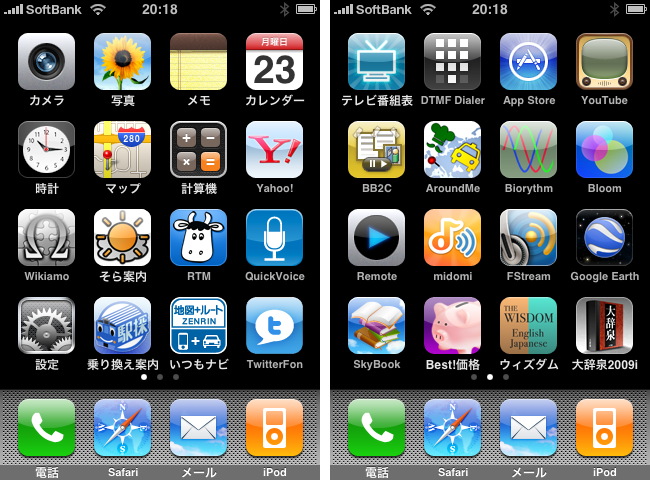Open the RTM app
This screenshot has height=480, width=650.
[x=198, y=238]
